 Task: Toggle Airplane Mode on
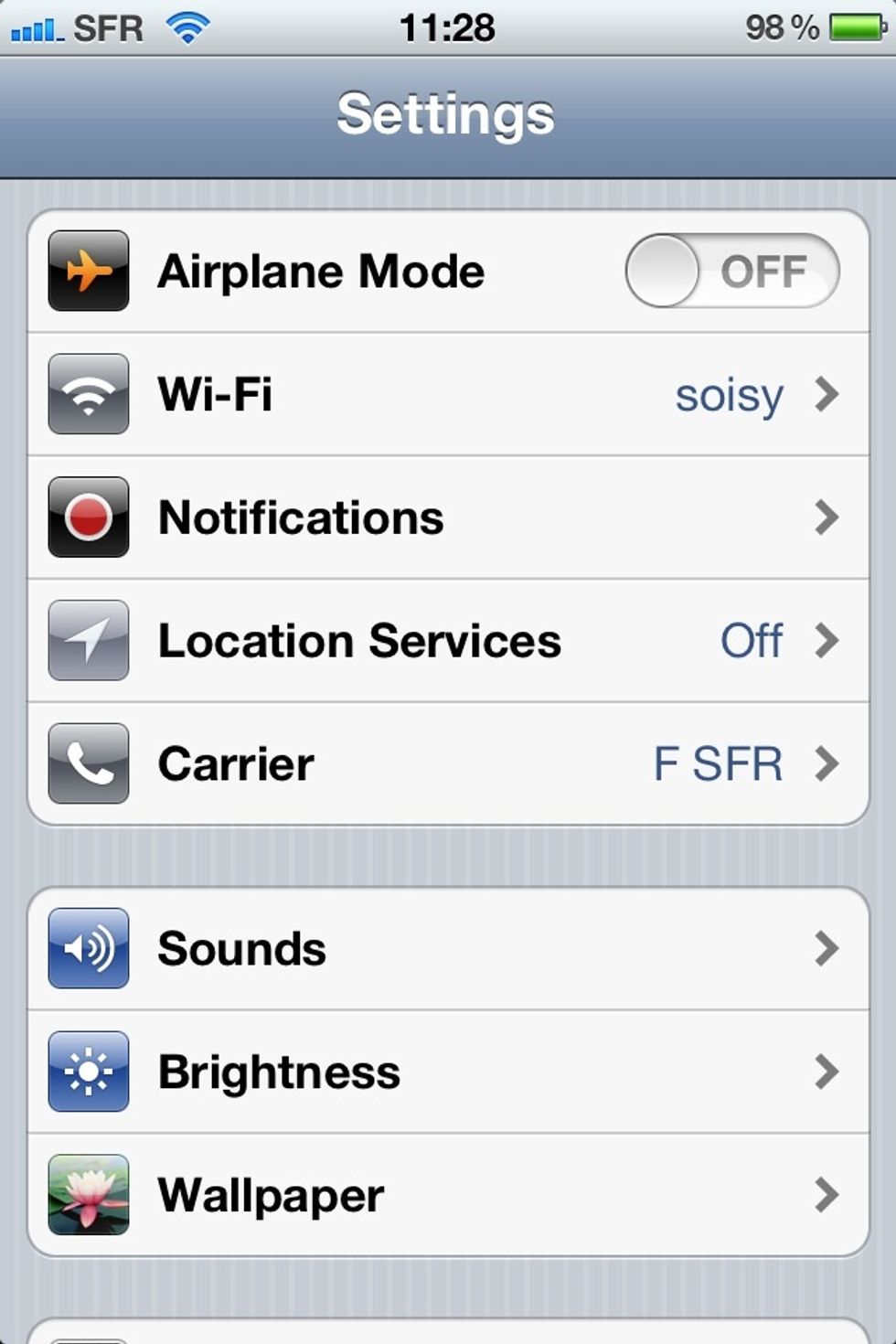[731, 272]
